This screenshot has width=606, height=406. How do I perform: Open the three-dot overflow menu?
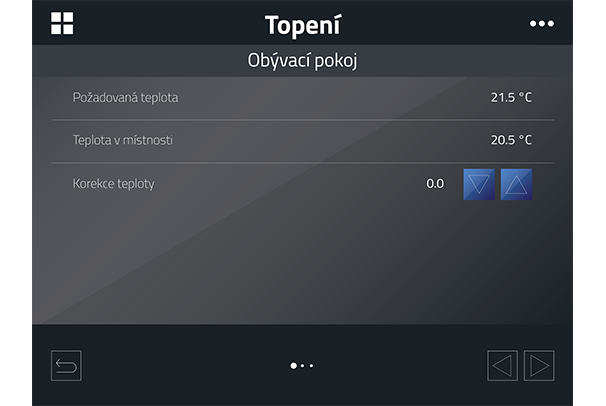point(541,24)
